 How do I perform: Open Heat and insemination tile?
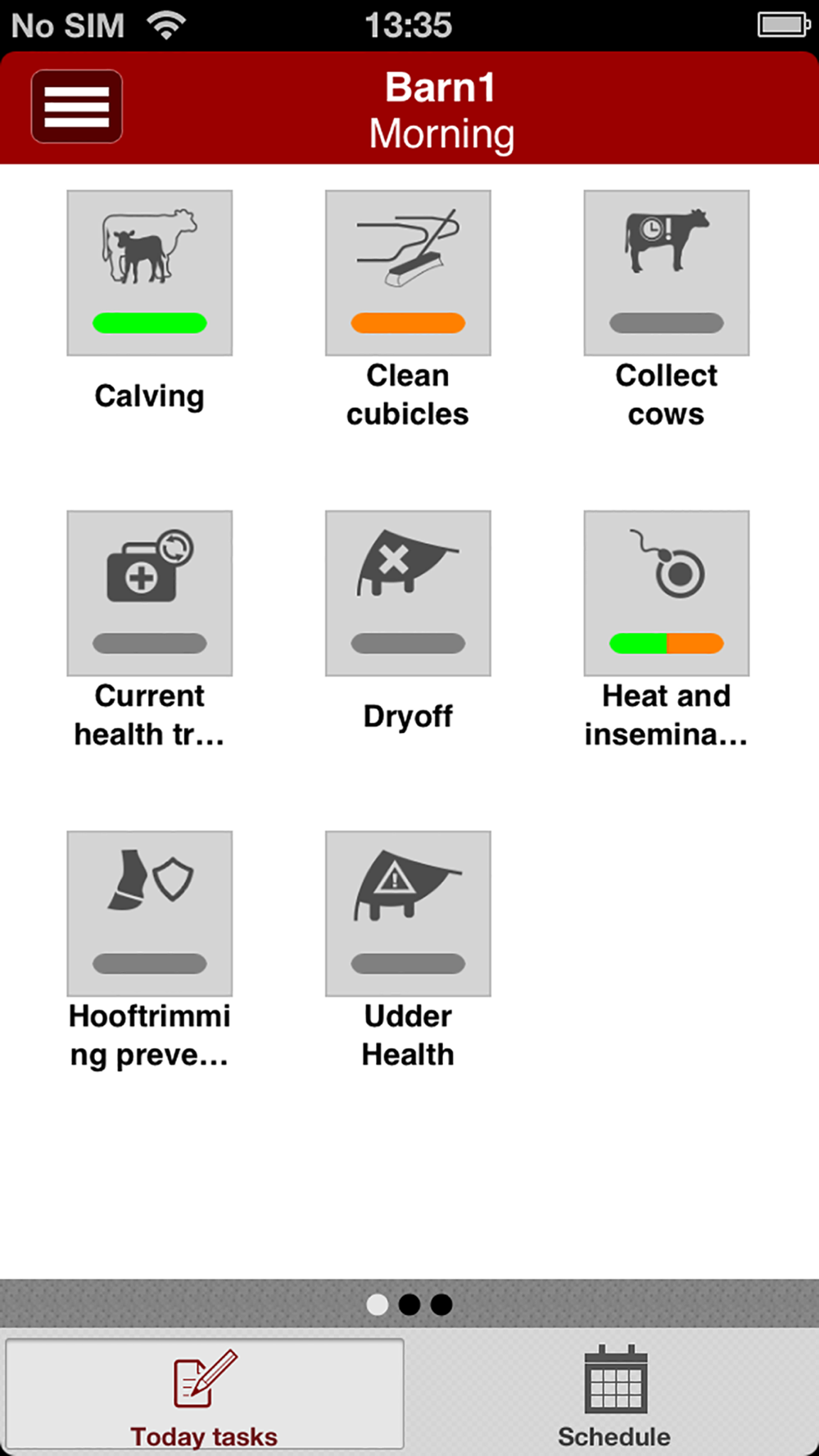[667, 594]
